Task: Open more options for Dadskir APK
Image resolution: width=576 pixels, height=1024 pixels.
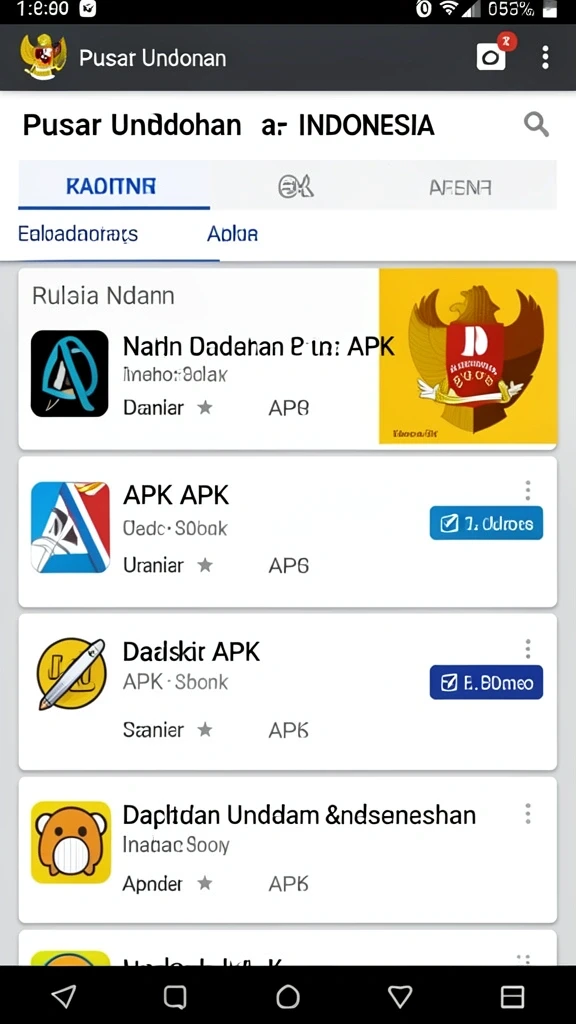Action: pyautogui.click(x=528, y=648)
